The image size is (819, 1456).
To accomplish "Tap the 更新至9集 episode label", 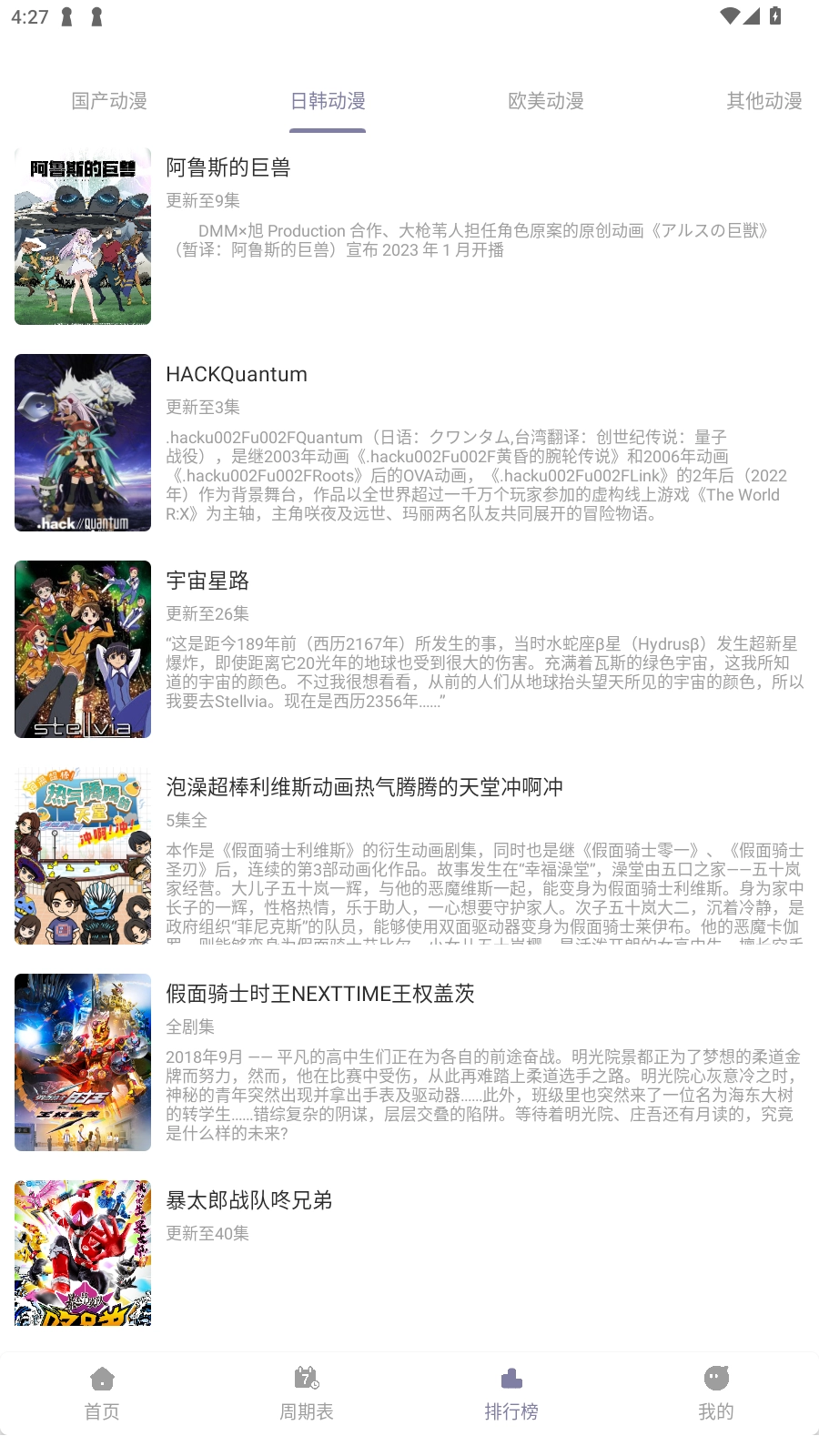I will coord(202,201).
